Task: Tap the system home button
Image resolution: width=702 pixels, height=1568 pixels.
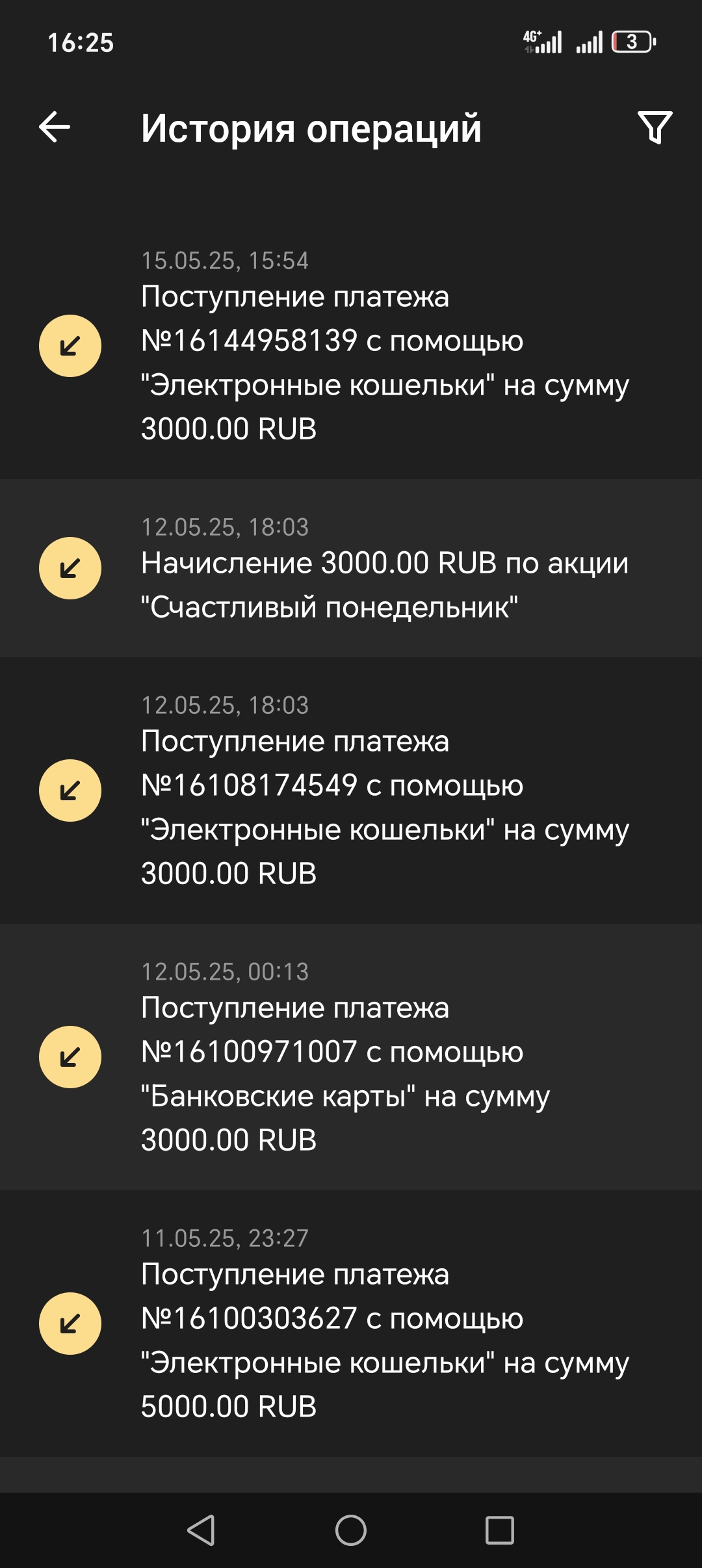Action: coord(351,1530)
